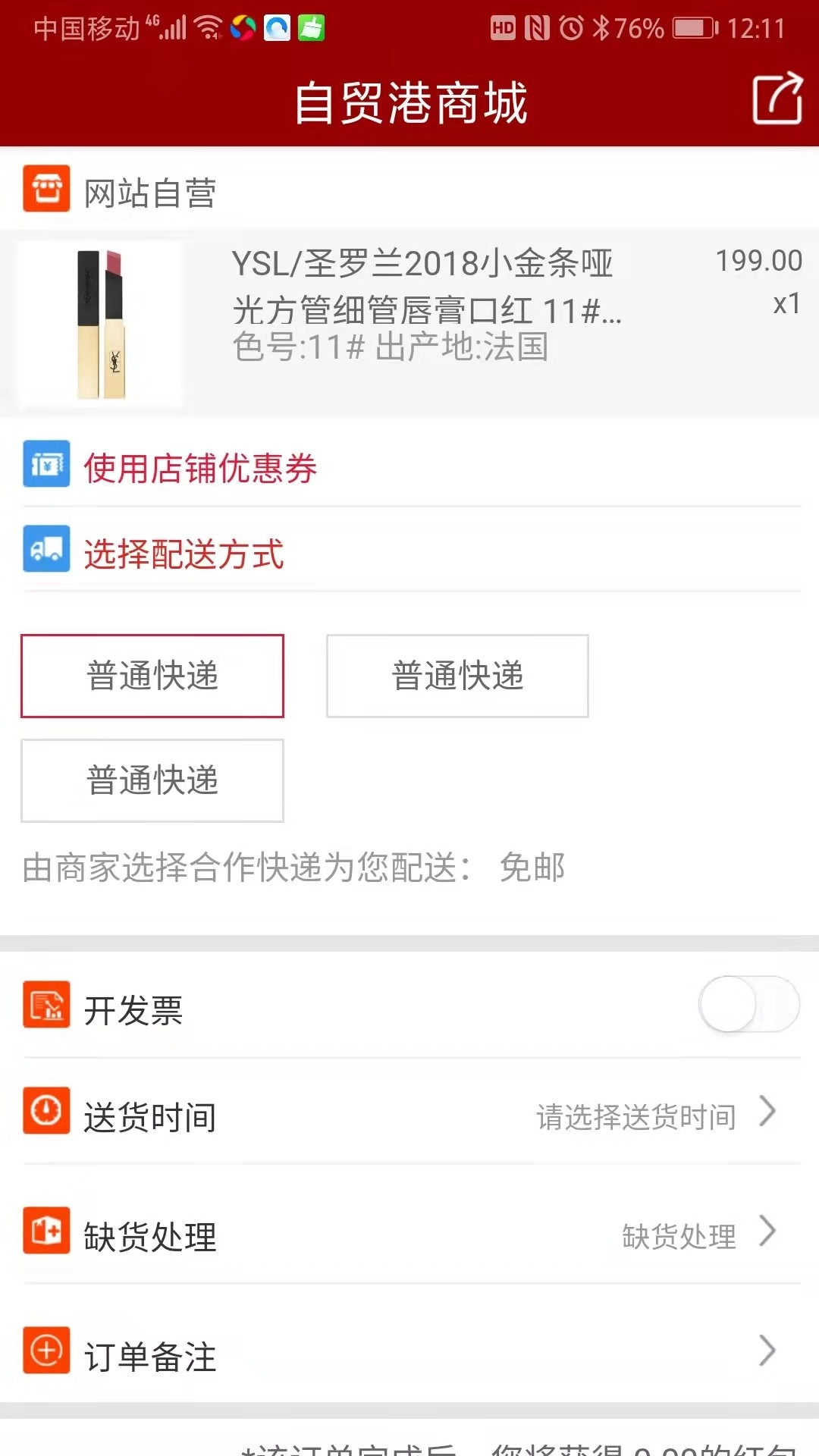Select the third 普通快递 shipping option

coord(152,780)
